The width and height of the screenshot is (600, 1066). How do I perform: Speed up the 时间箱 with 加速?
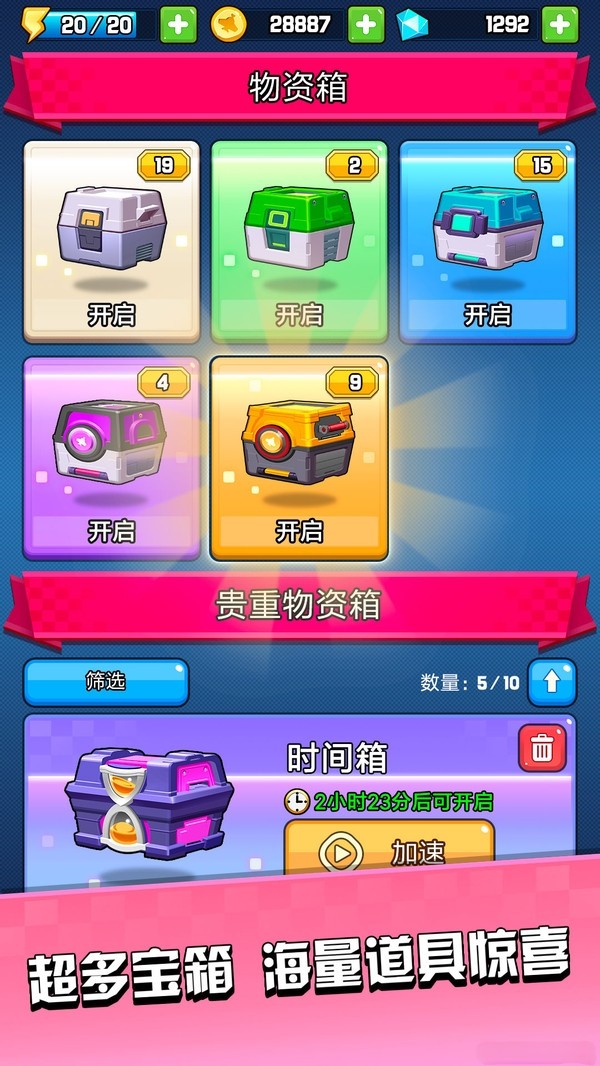pos(390,850)
